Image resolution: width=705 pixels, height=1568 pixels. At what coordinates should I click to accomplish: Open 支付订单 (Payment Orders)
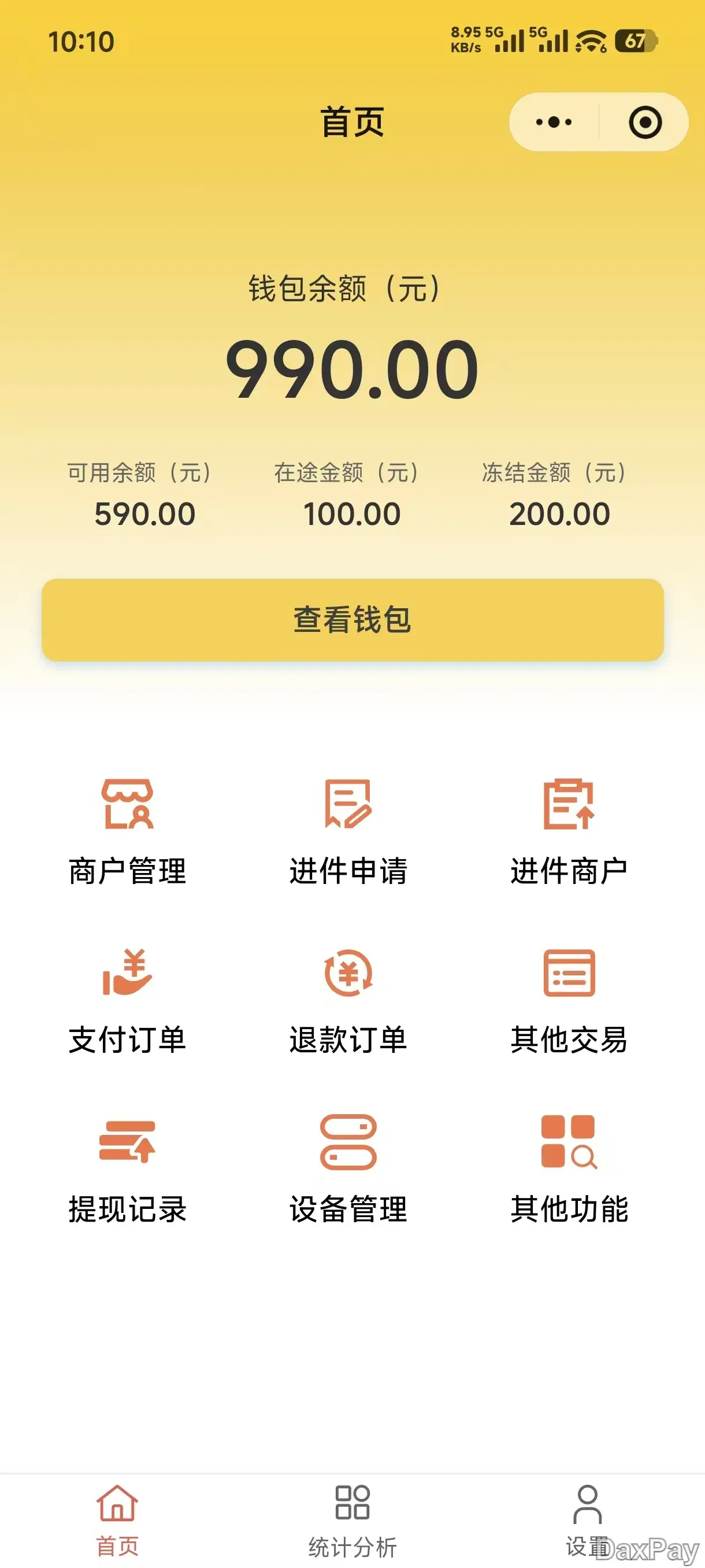pos(128,1004)
